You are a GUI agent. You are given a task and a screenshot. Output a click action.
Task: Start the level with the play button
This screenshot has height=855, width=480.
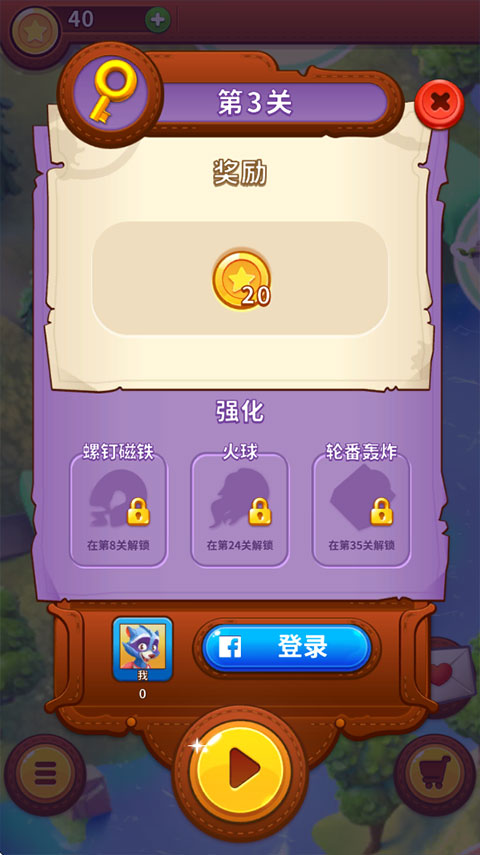coord(240,768)
